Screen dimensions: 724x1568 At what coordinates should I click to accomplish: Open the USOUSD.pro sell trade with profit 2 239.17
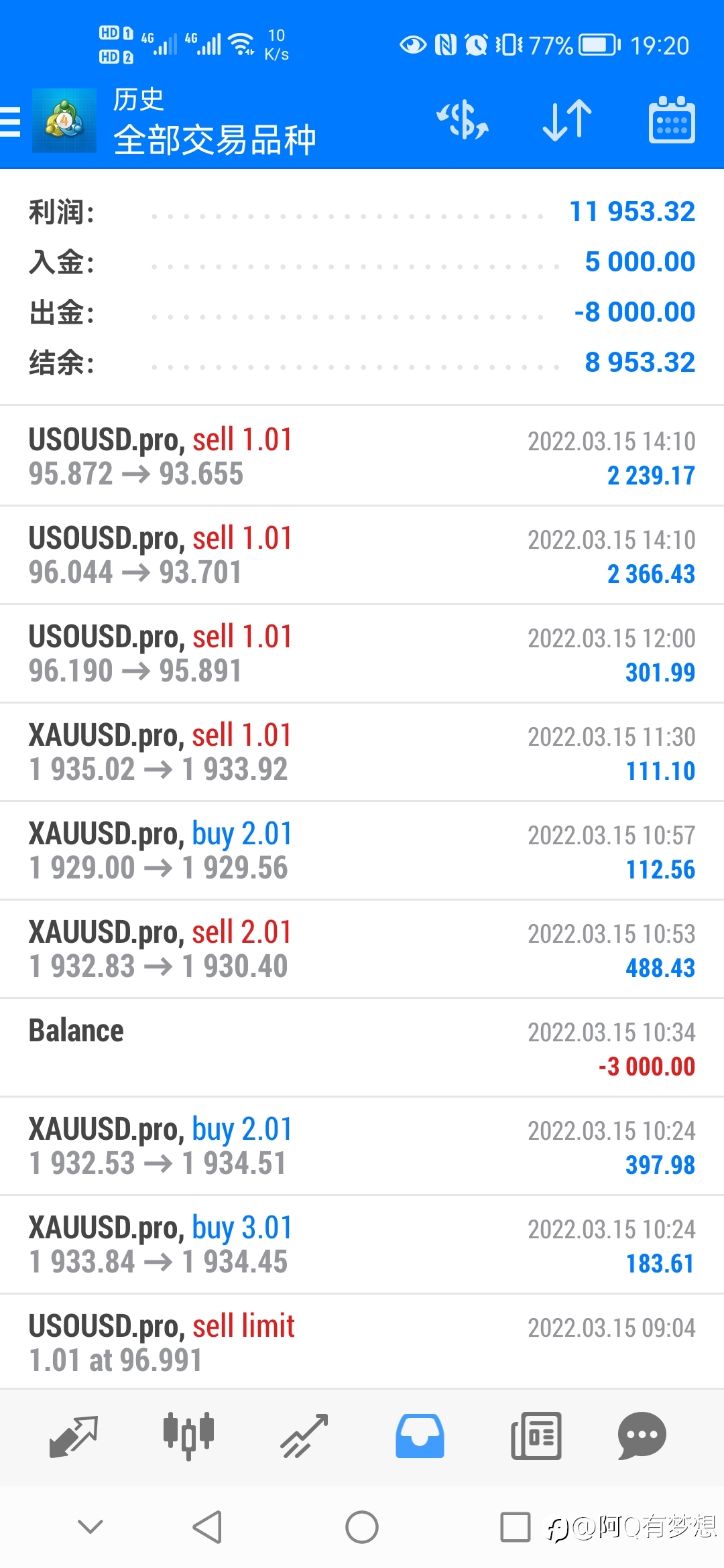(362, 456)
